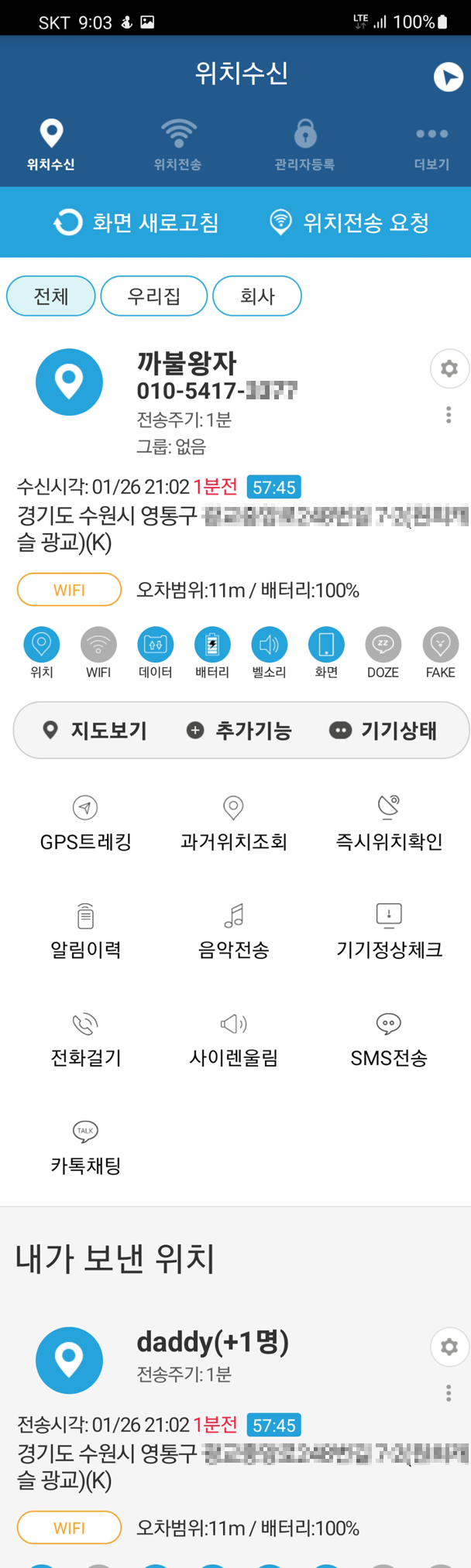Select the 우리집 group chip

click(154, 296)
